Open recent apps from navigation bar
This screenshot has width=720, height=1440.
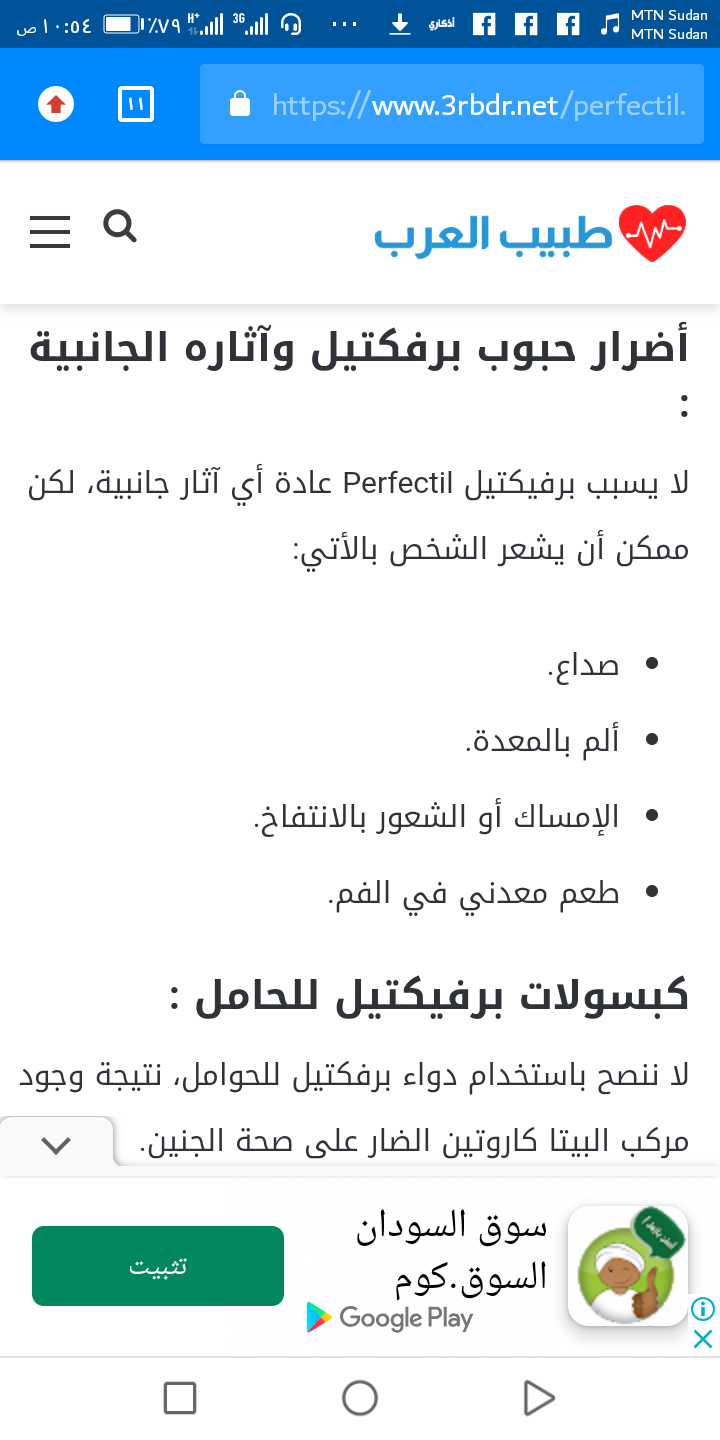tap(180, 1398)
